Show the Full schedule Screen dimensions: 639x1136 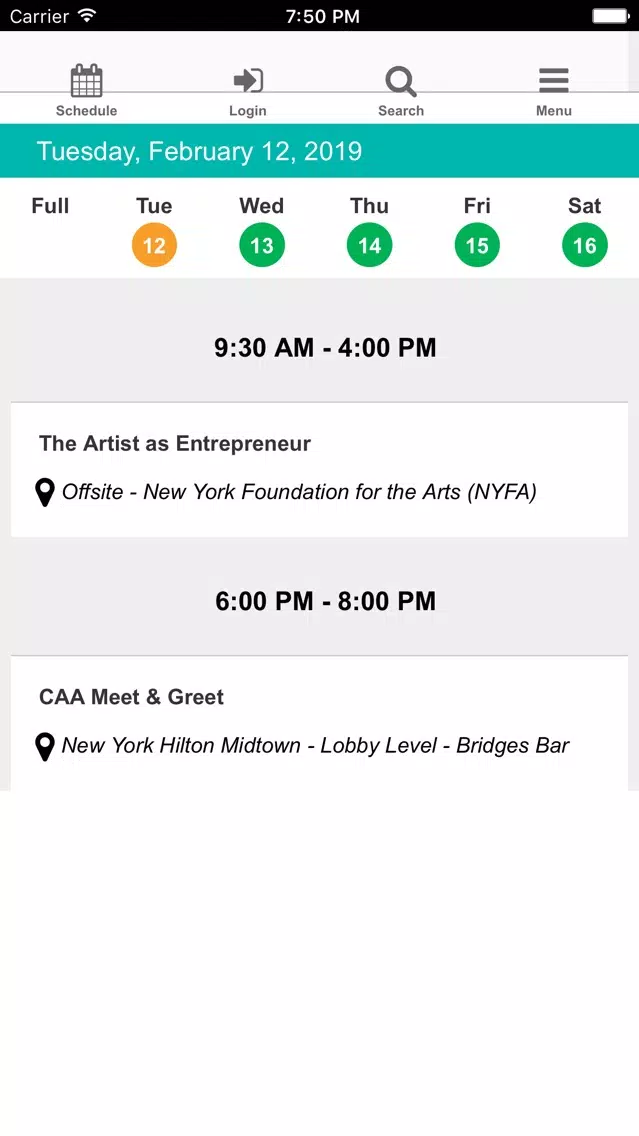point(50,206)
